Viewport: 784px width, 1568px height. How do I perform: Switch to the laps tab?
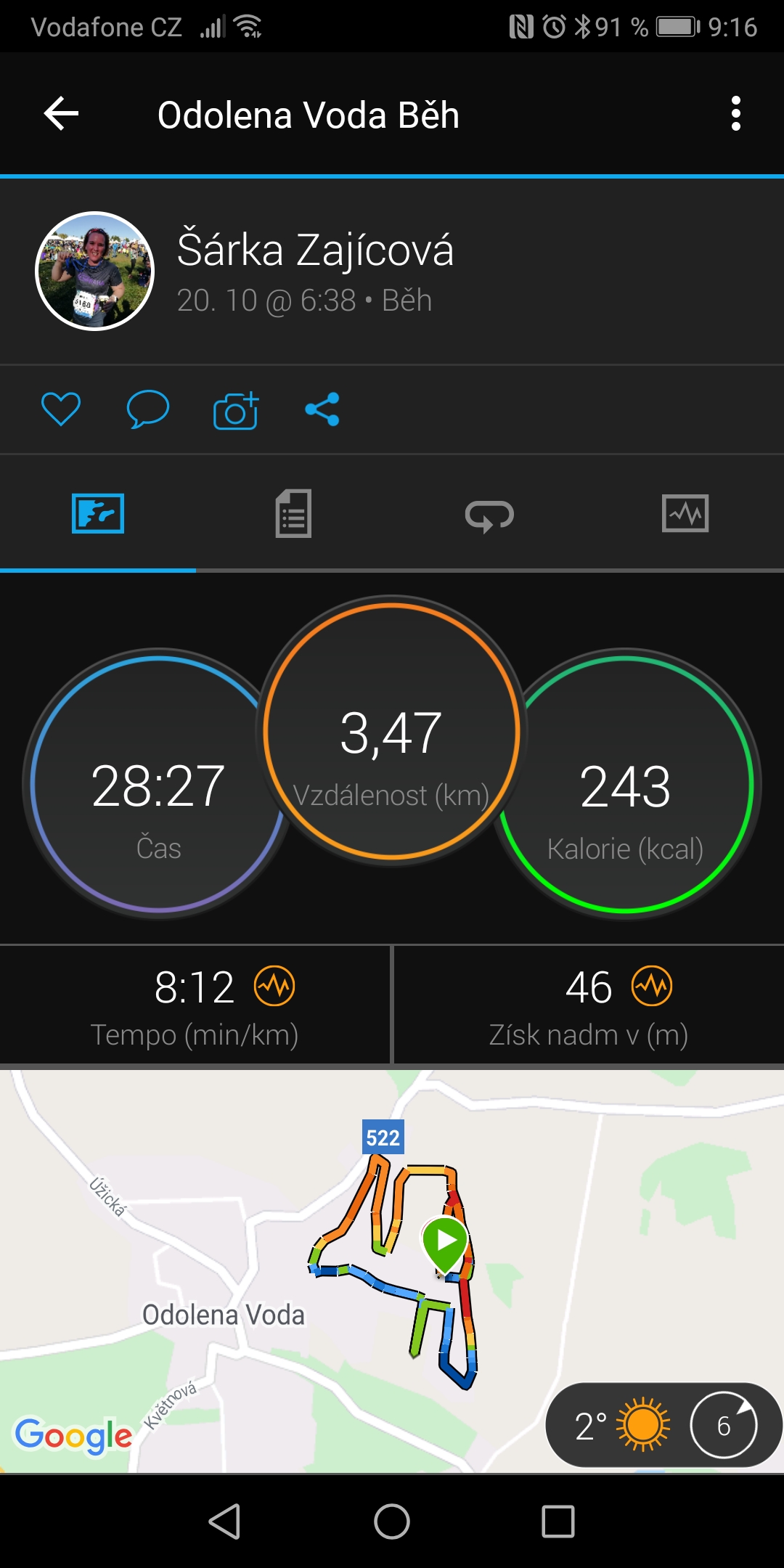click(489, 515)
